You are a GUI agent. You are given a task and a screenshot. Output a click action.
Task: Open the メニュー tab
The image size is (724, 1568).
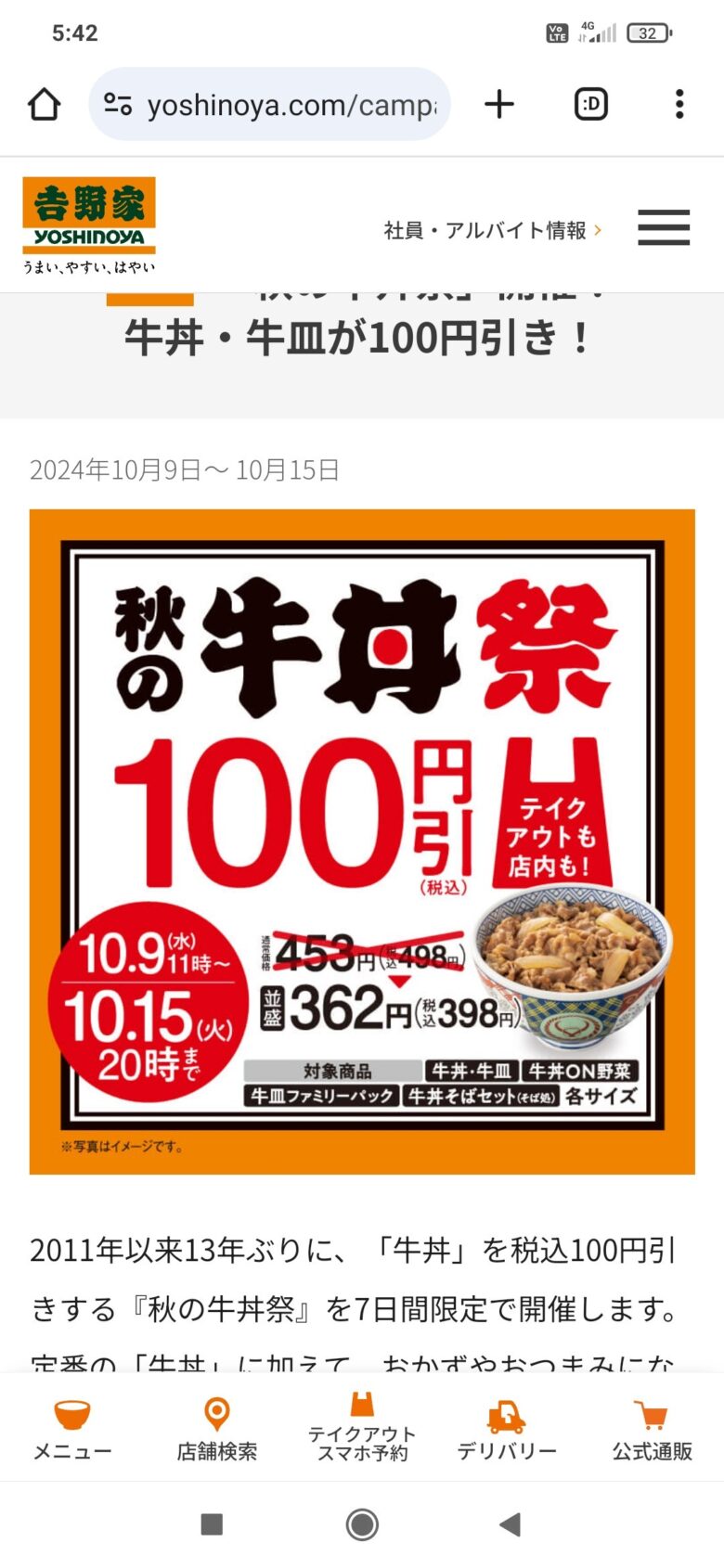[72, 1429]
